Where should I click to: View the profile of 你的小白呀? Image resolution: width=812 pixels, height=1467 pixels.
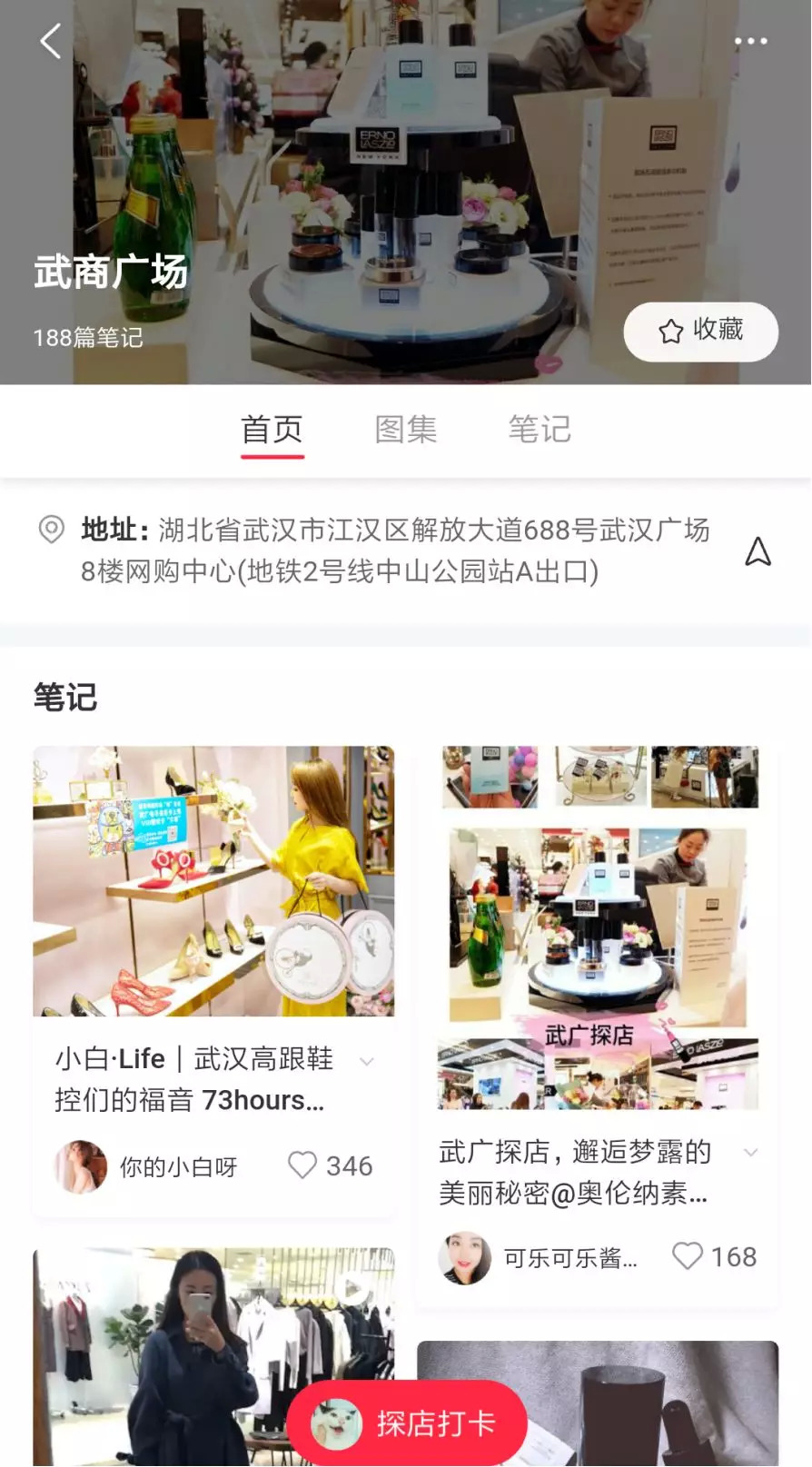click(82, 1166)
